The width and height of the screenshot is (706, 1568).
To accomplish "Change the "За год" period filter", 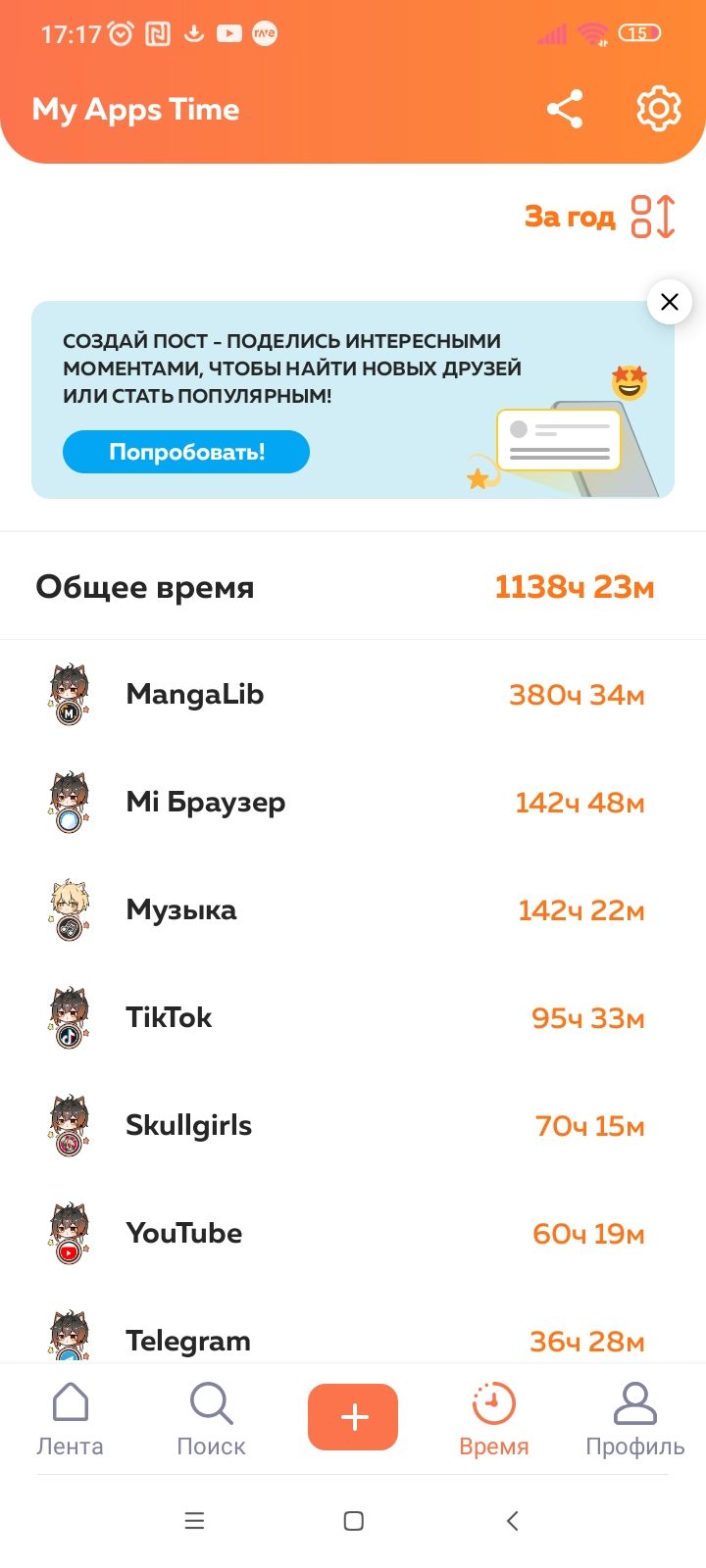I will pyautogui.click(x=600, y=217).
